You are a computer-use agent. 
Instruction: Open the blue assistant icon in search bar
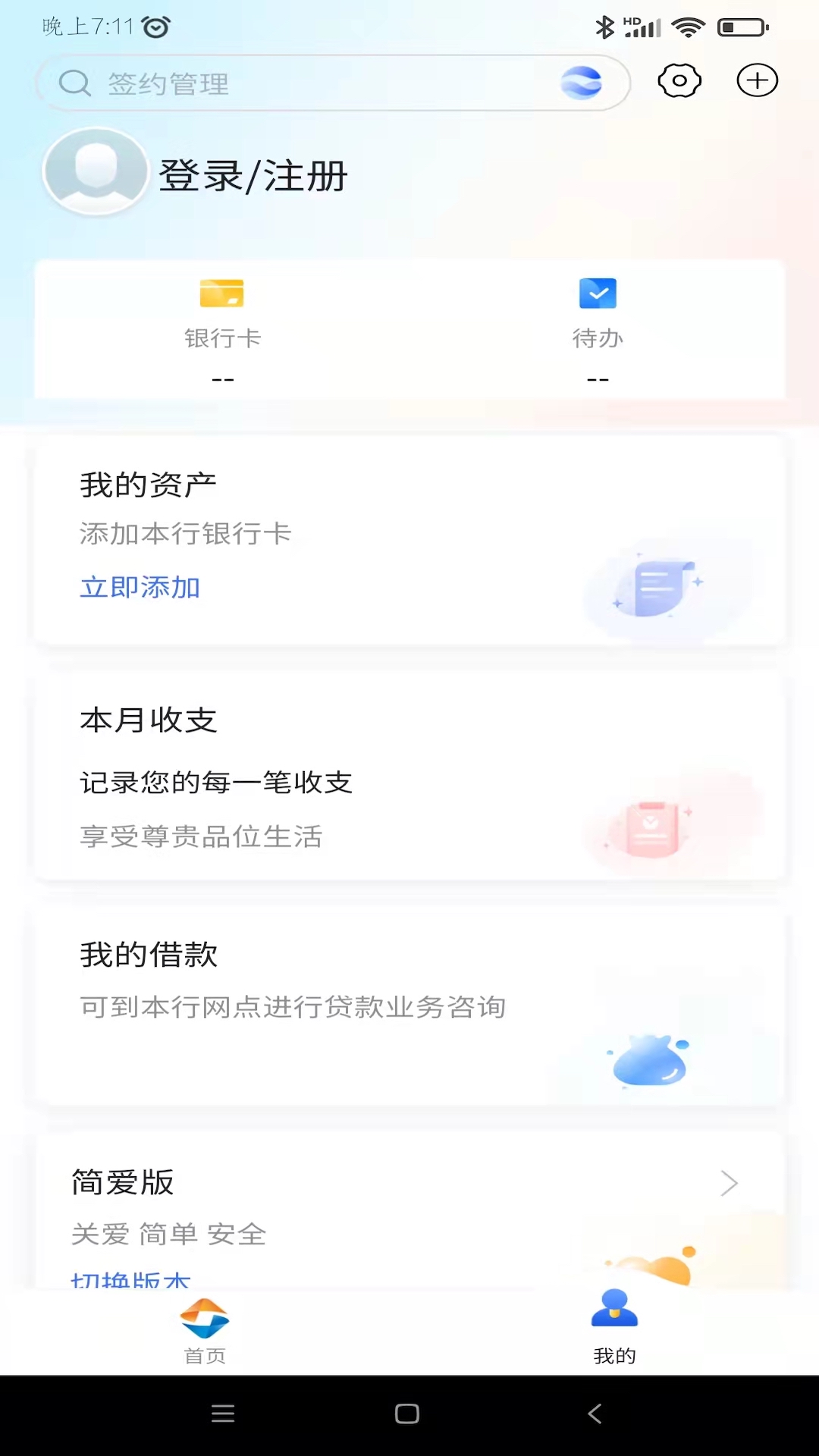(581, 83)
